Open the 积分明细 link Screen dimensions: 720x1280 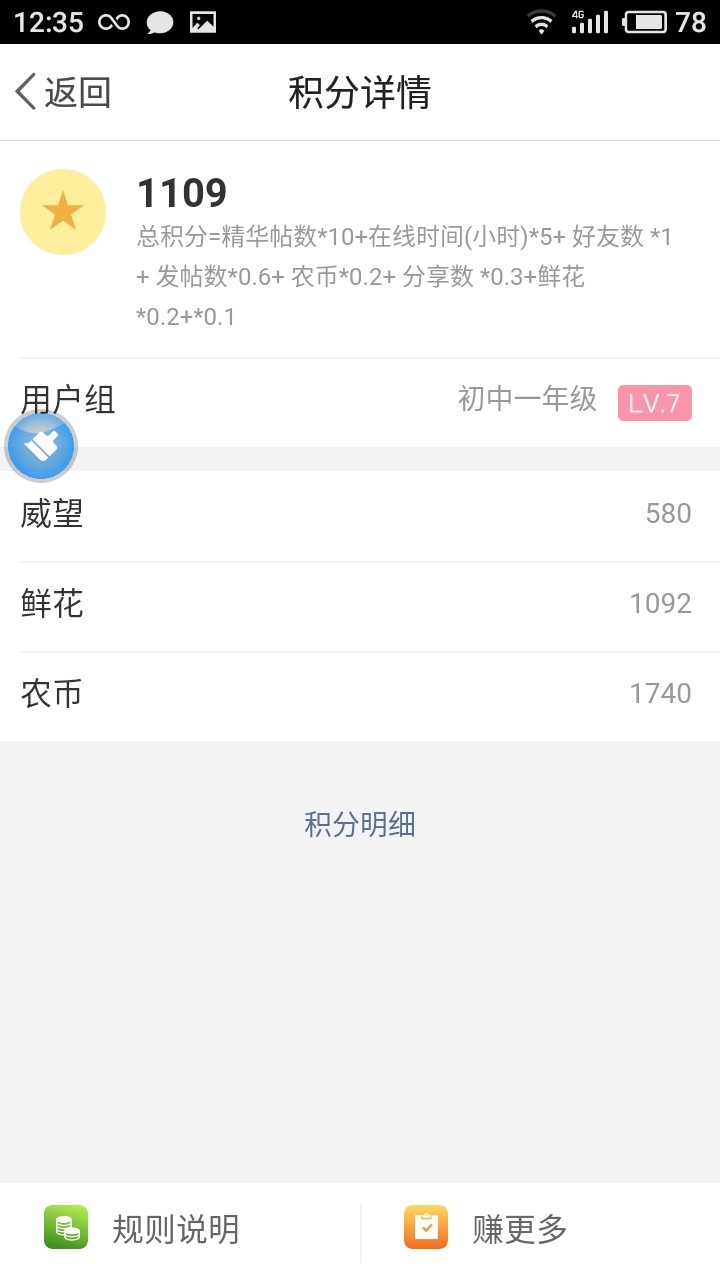360,825
